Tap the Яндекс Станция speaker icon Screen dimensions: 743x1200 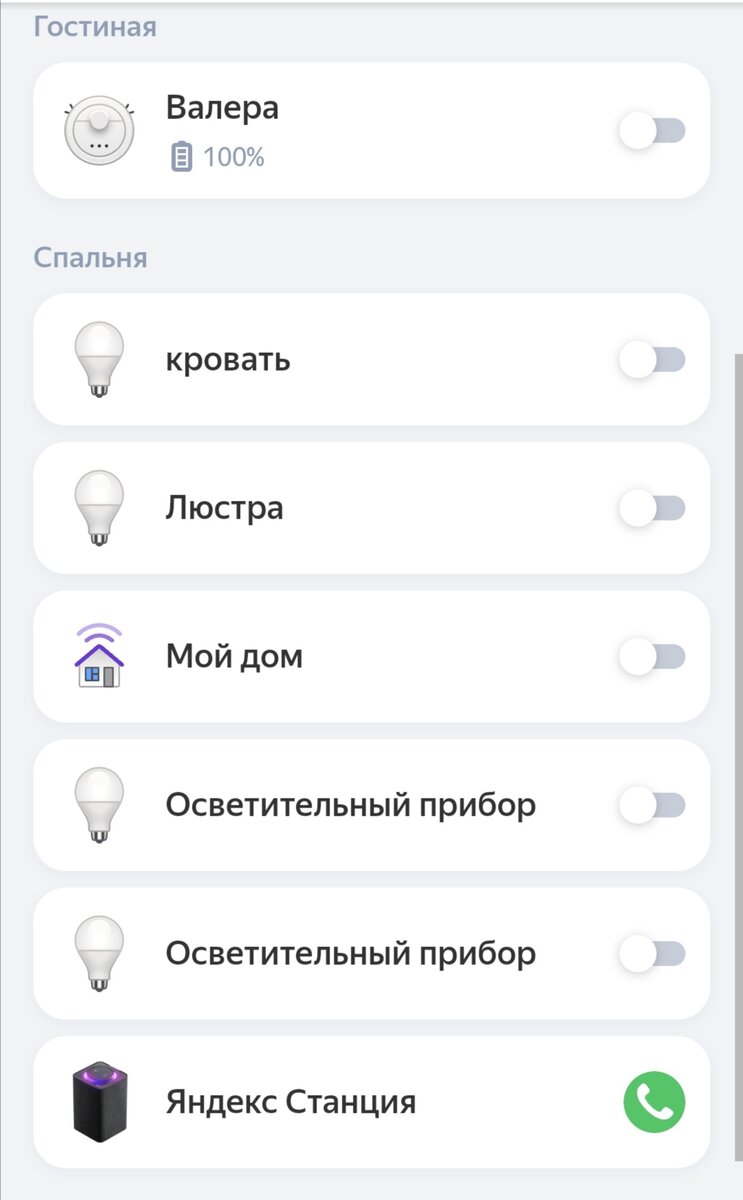98,1102
